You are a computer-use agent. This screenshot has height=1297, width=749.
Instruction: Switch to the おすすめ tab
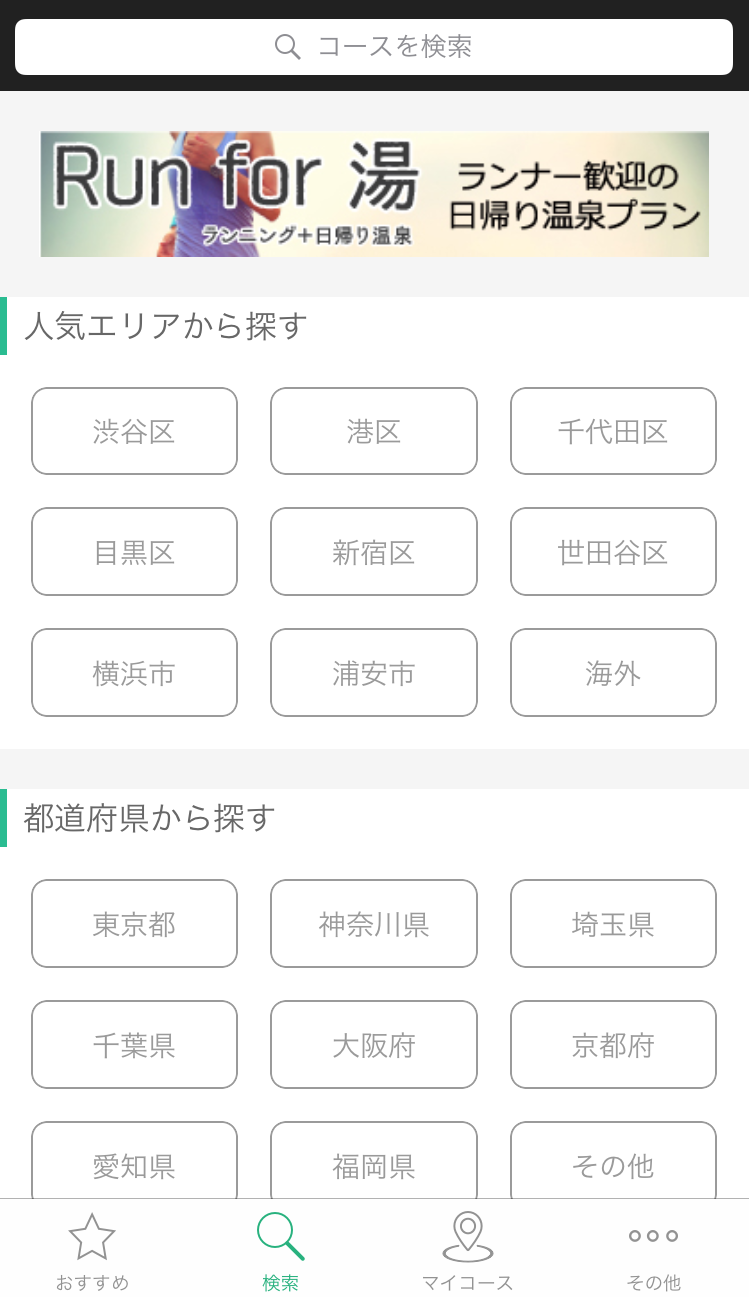click(x=93, y=1250)
